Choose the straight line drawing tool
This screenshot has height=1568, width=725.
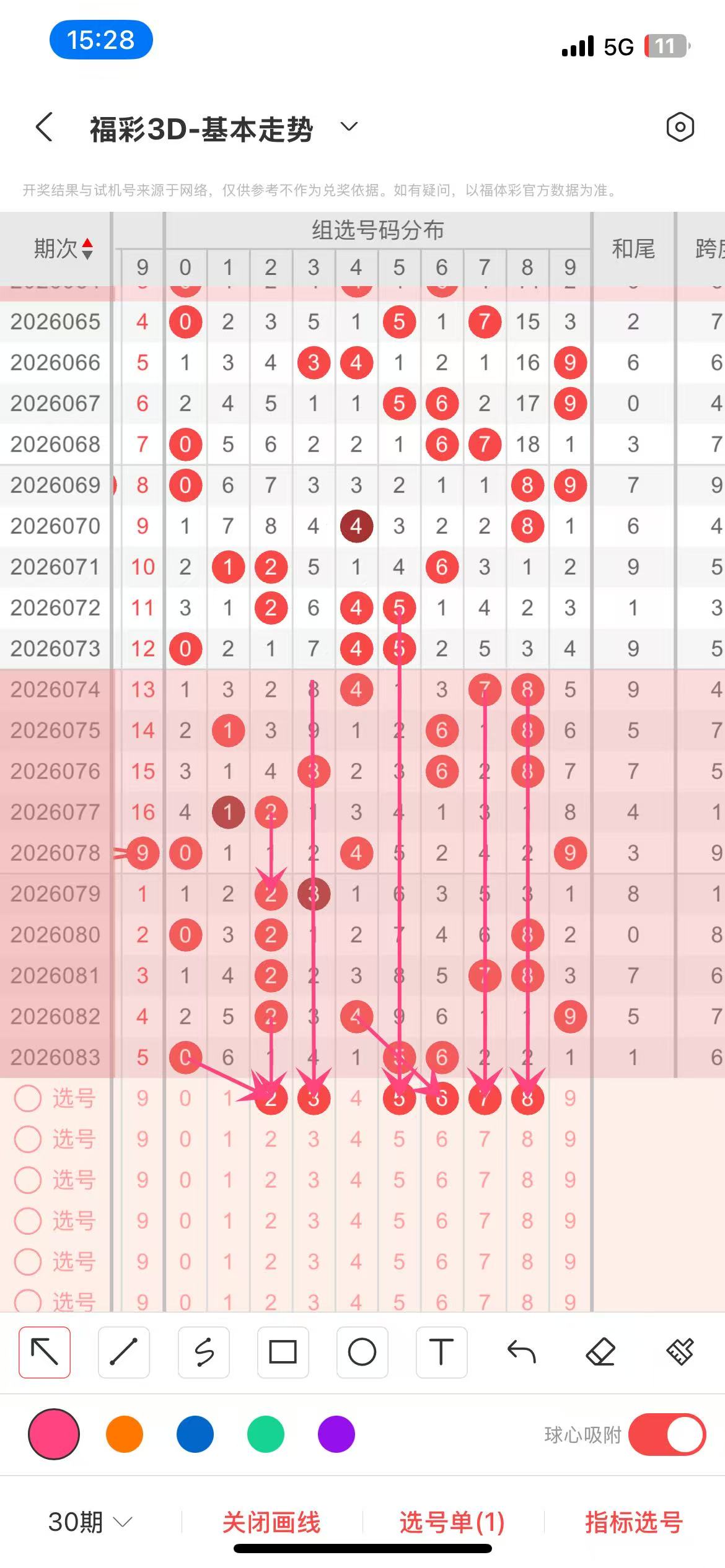[124, 1352]
